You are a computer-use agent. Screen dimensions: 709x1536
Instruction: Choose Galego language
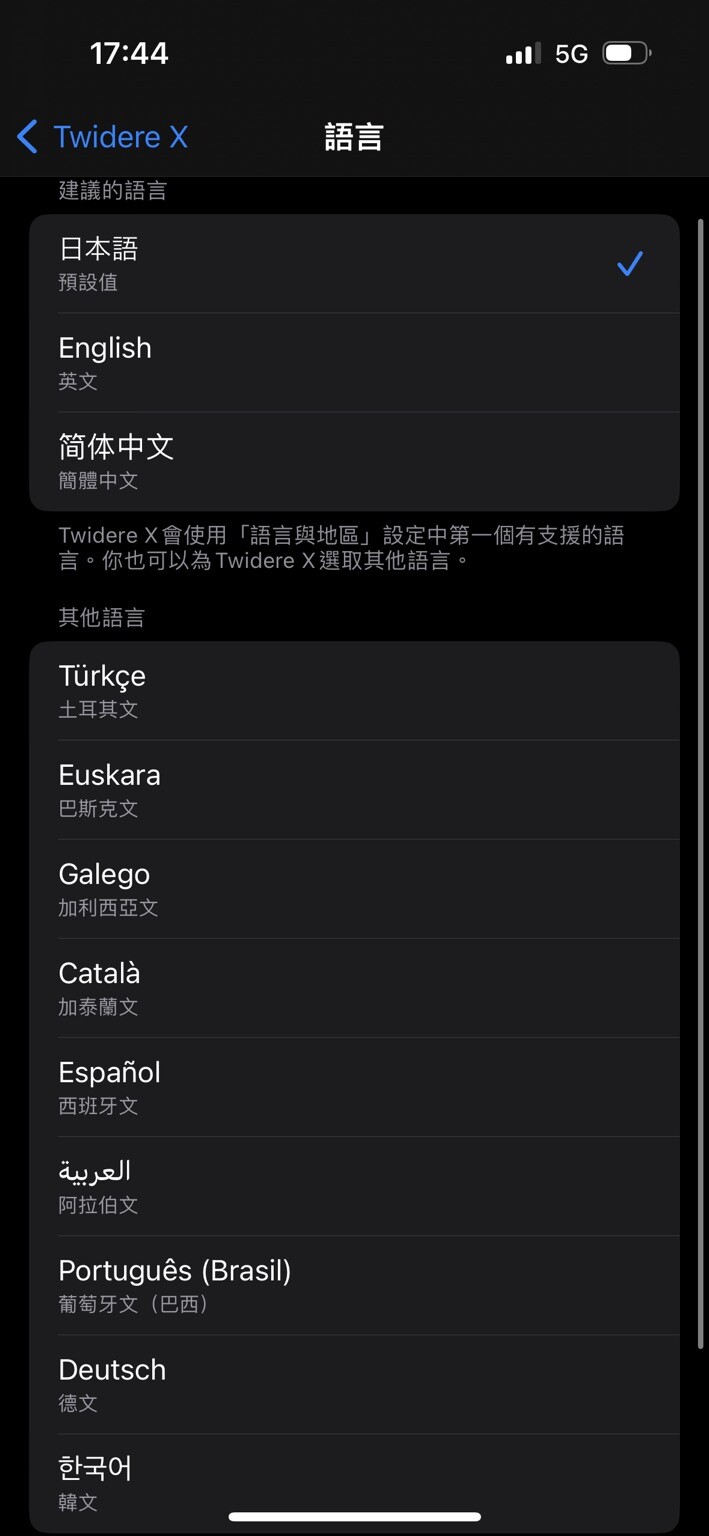click(x=354, y=889)
